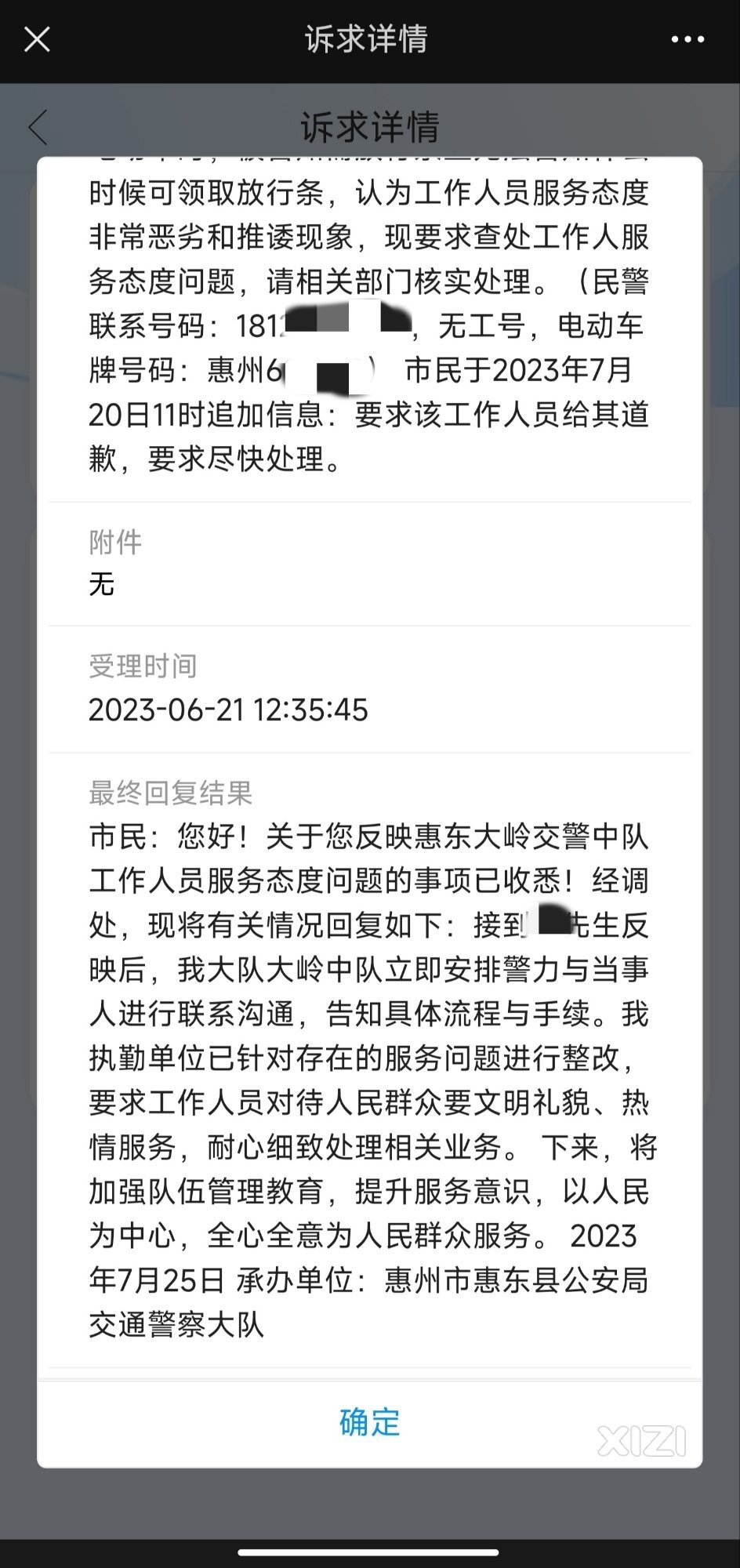Open the three-dot overflow menu
The image size is (740, 1568).
[x=687, y=39]
